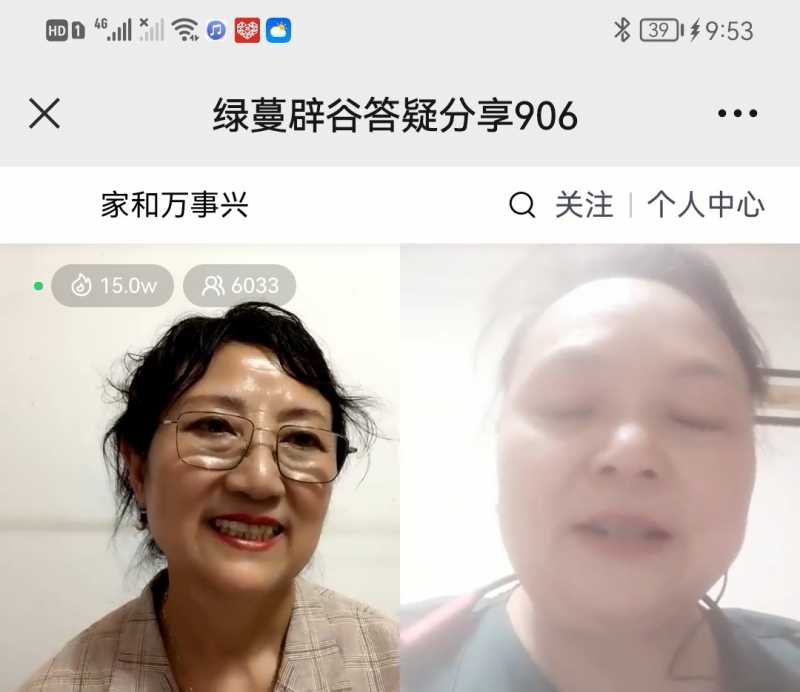Screen dimensions: 800x692
Task: Tap the search magnifier icon
Action: tap(522, 206)
